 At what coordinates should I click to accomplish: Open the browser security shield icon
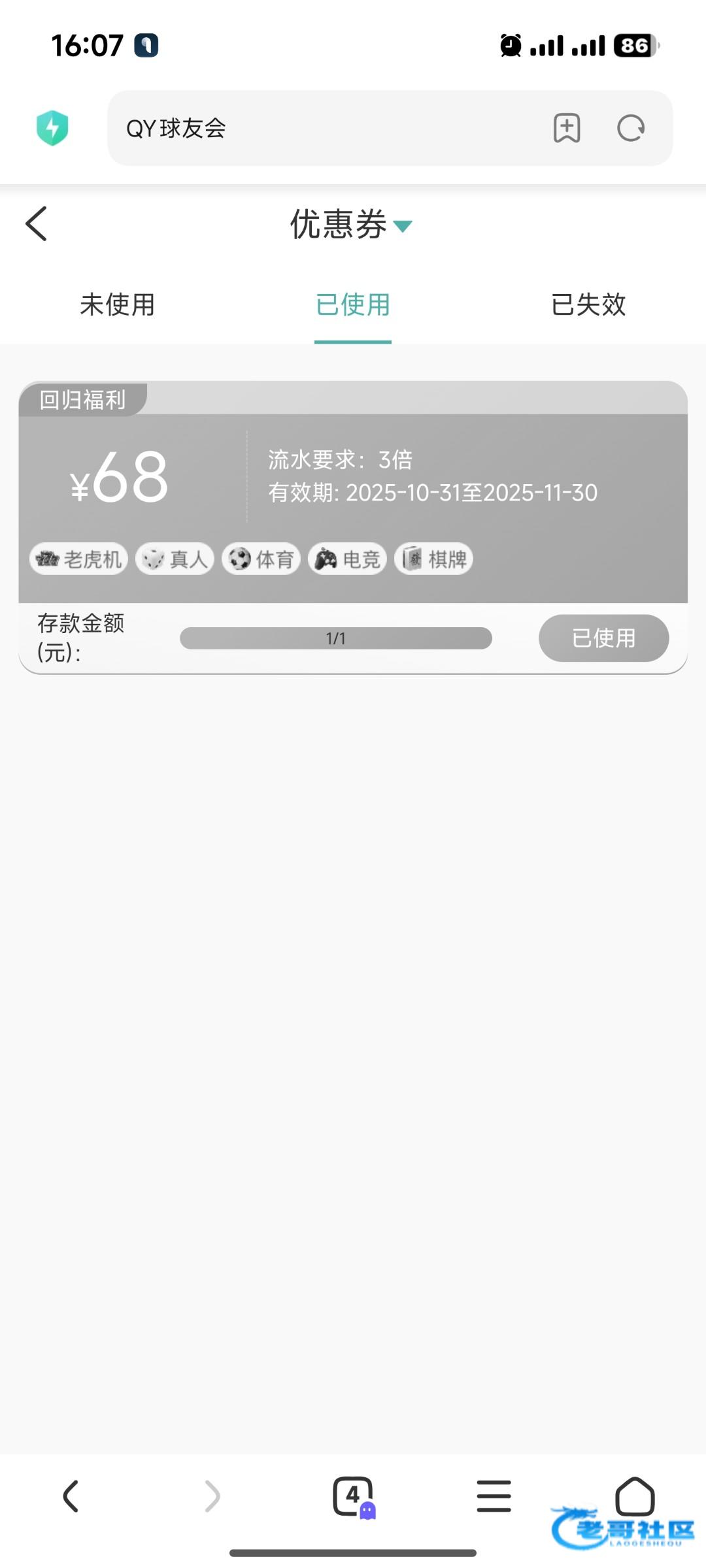(52, 127)
